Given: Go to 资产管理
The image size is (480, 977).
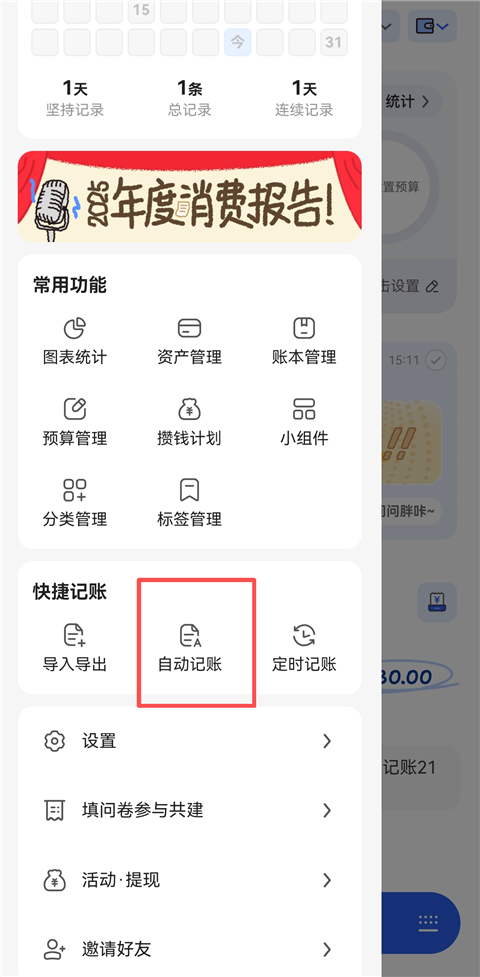Looking at the screenshot, I should pyautogui.click(x=190, y=341).
